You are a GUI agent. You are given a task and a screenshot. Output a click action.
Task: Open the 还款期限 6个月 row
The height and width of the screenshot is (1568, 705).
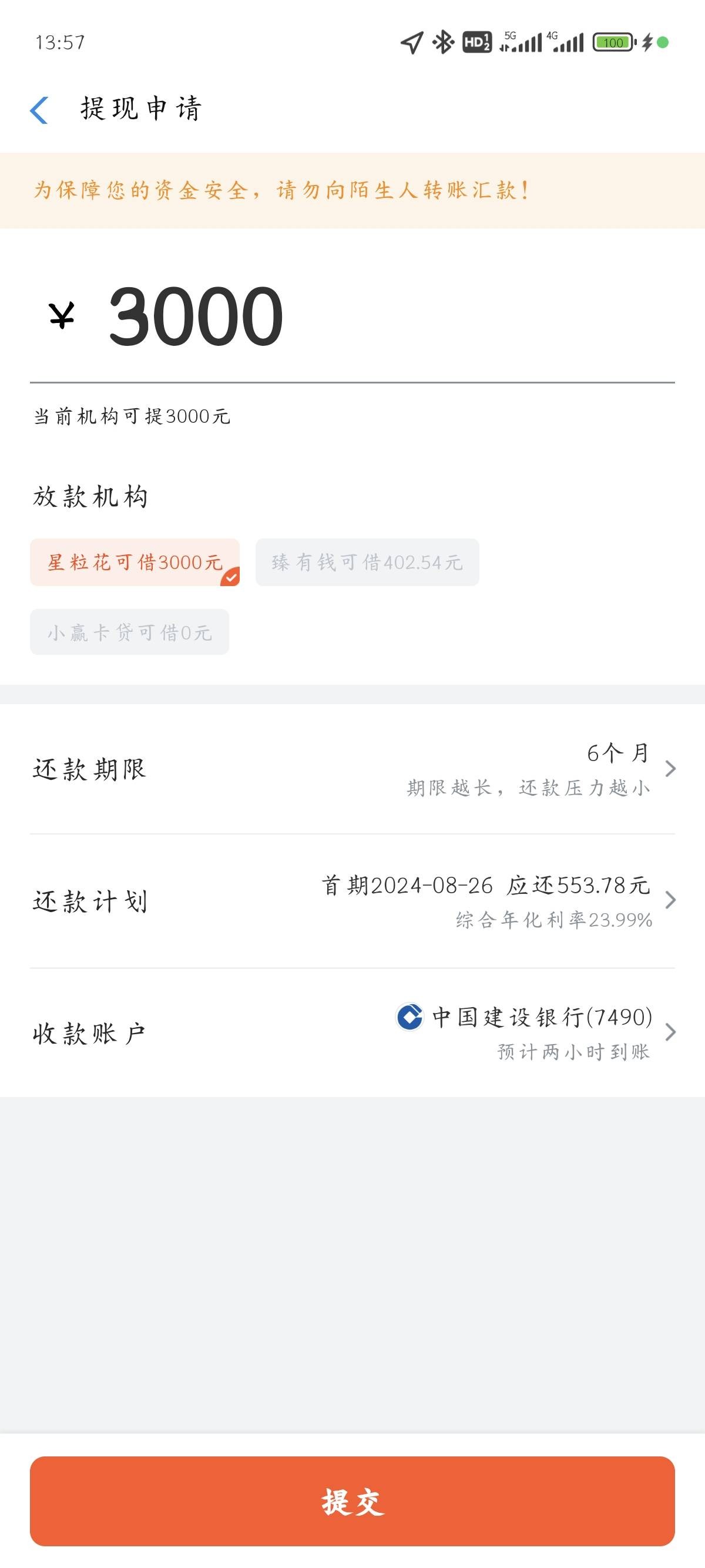[352, 769]
